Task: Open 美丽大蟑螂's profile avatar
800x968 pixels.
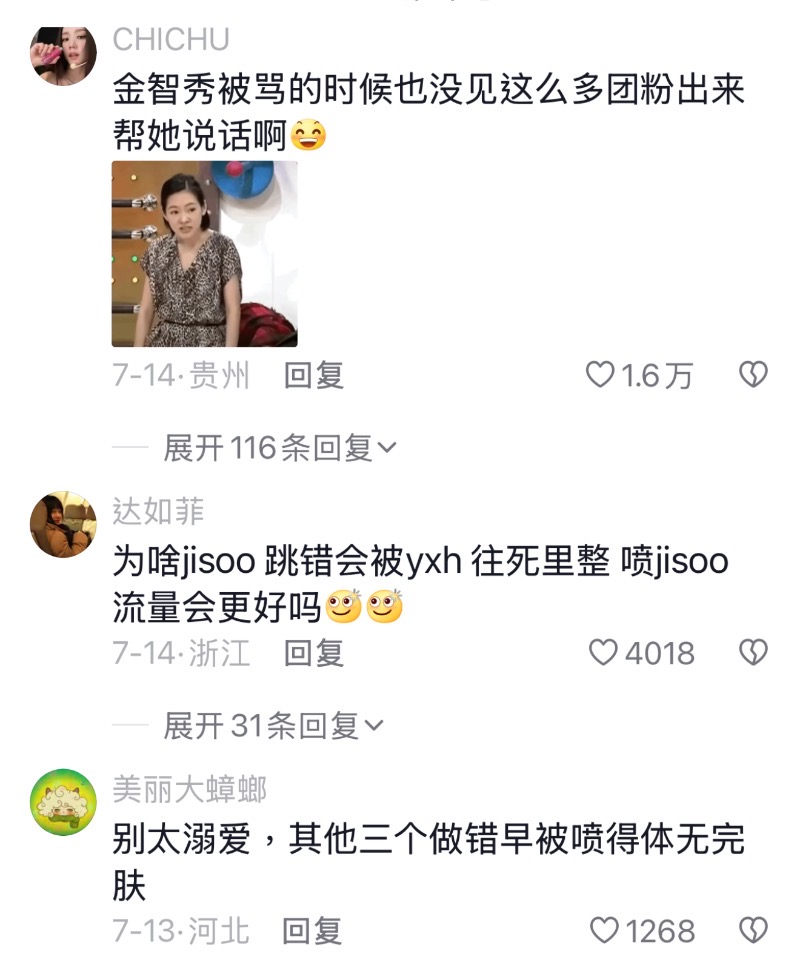Action: point(64,802)
